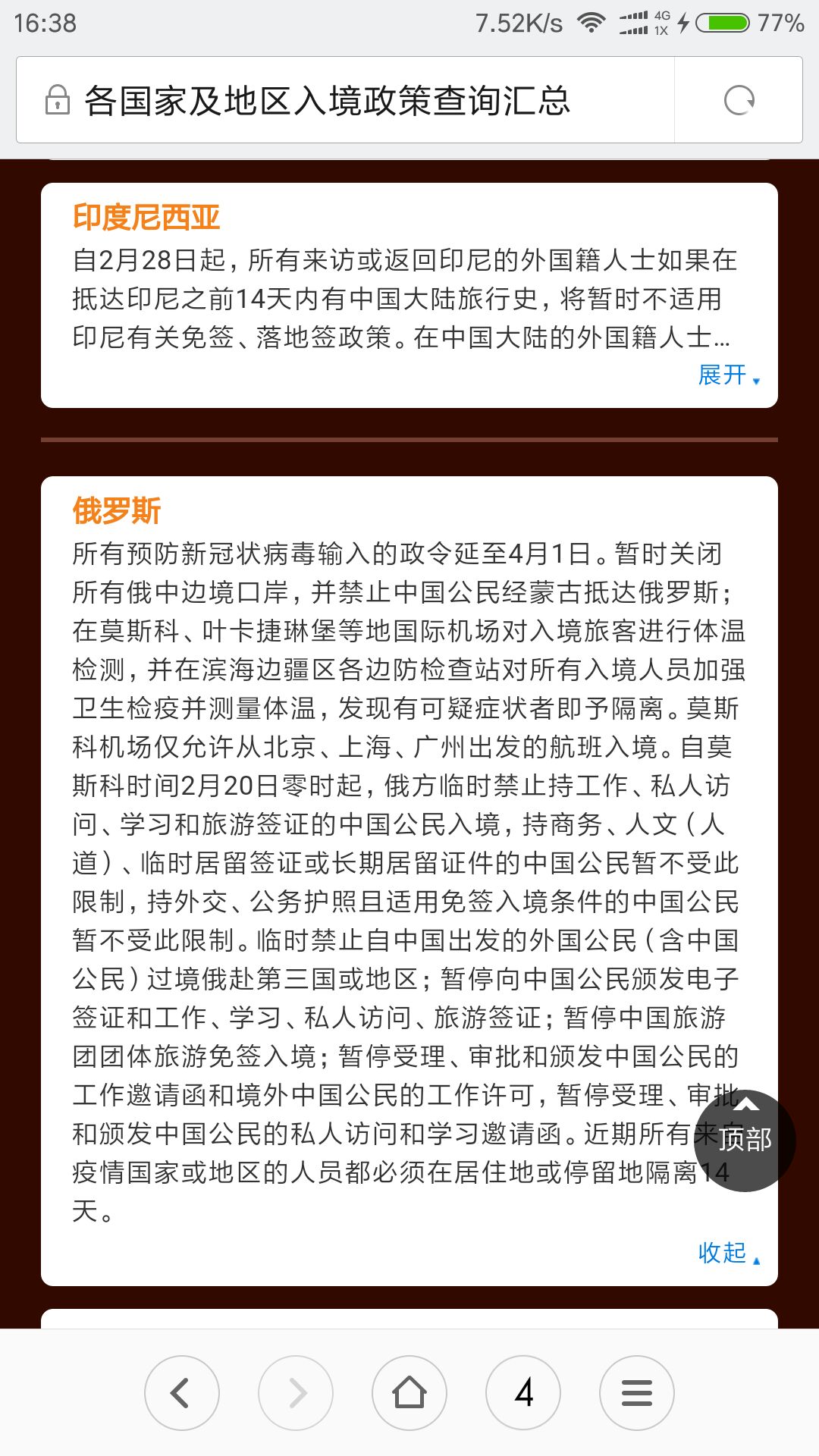Expand the 印度尼西亚 entry with 展开
The width and height of the screenshot is (819, 1456).
tap(727, 375)
